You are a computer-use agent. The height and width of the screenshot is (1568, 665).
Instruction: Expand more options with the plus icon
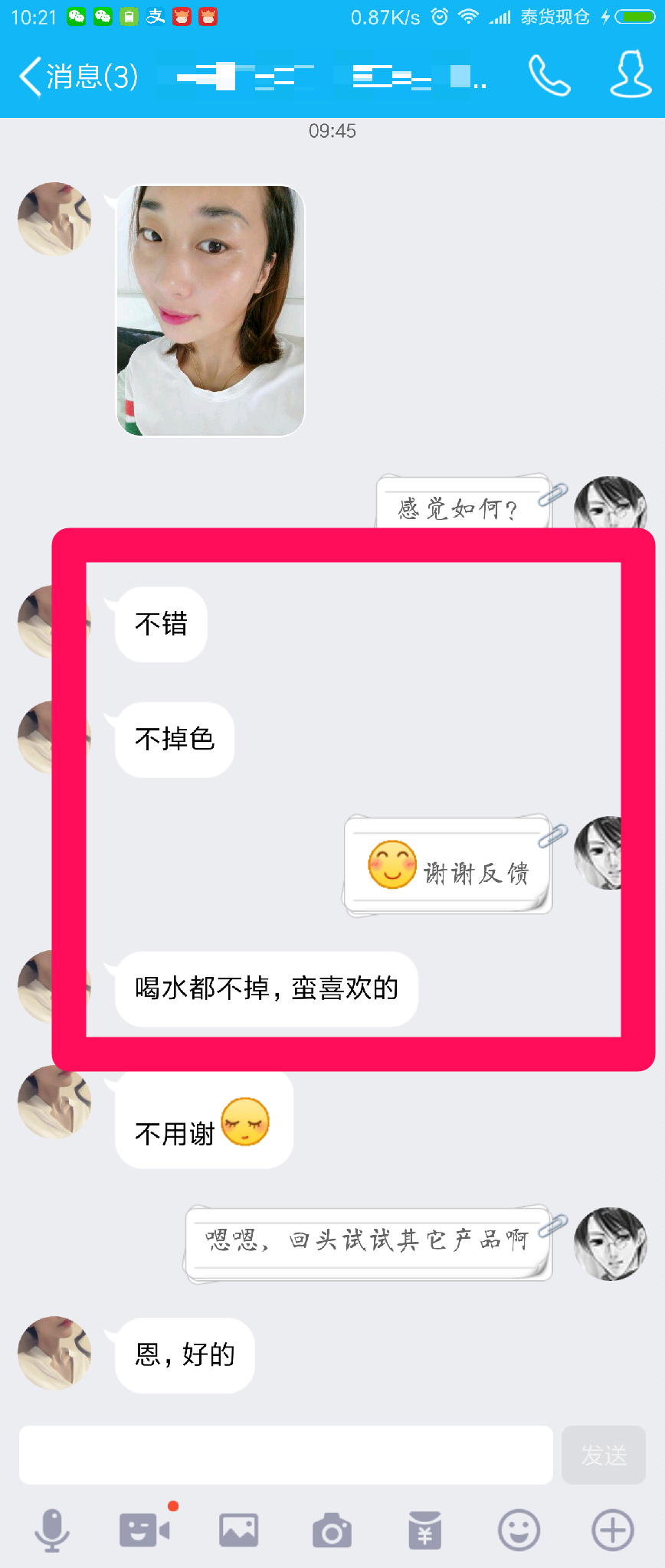[x=613, y=1530]
